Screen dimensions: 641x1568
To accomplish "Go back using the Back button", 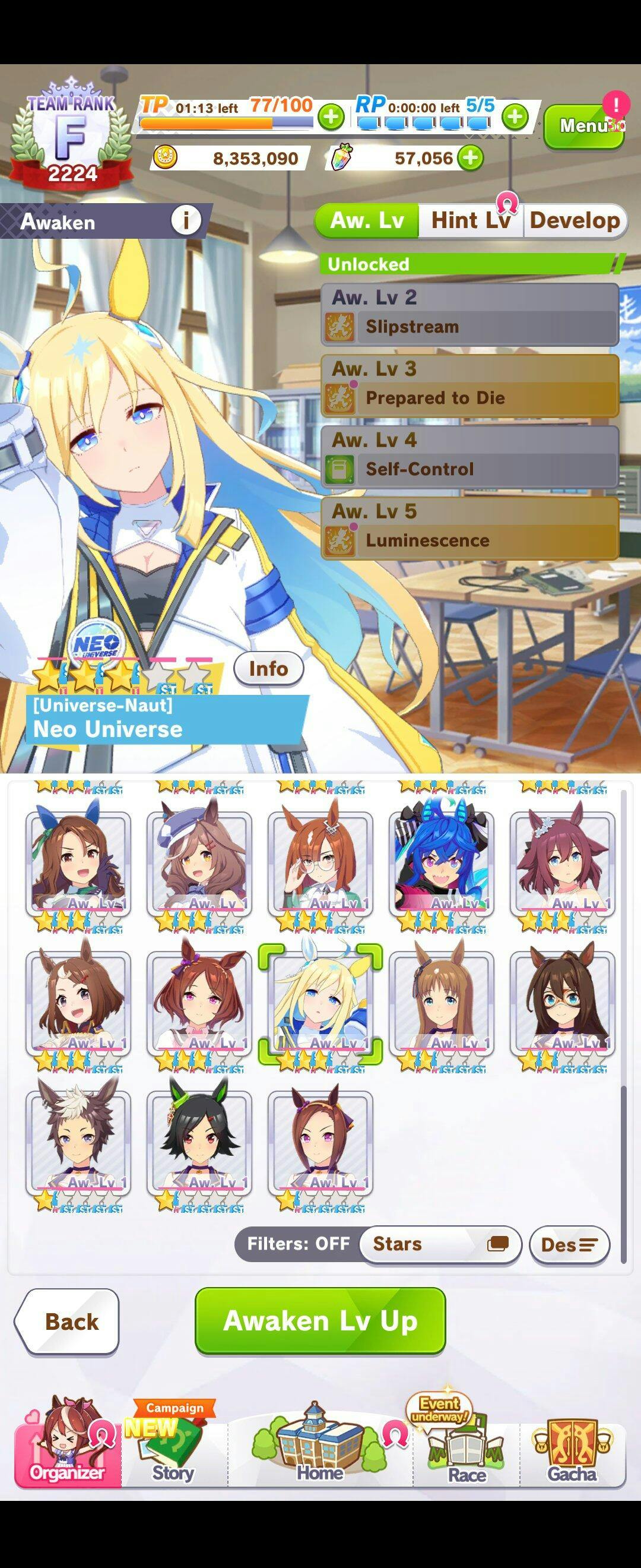I will coord(67,1322).
